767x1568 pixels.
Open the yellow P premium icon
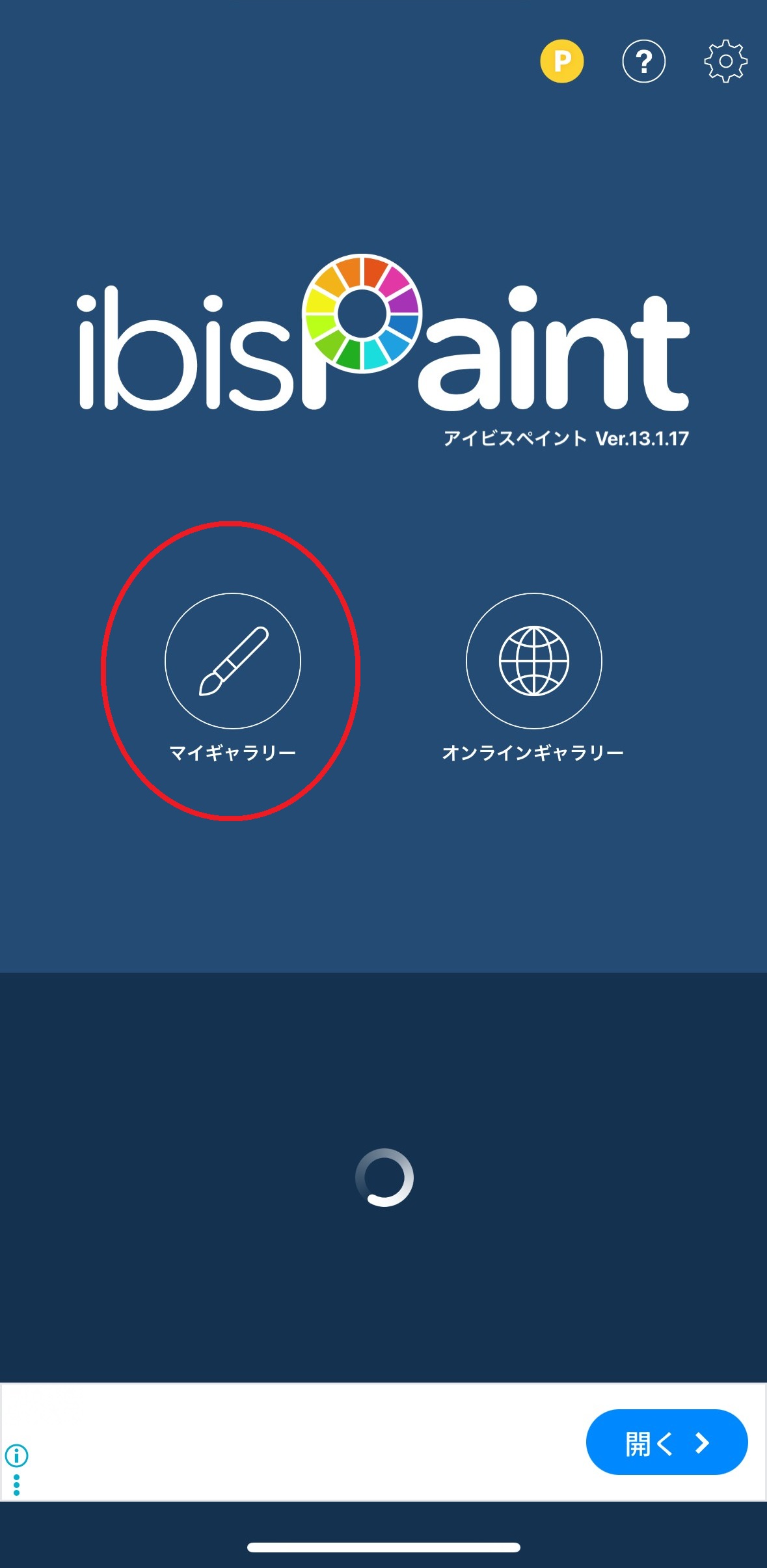click(562, 61)
